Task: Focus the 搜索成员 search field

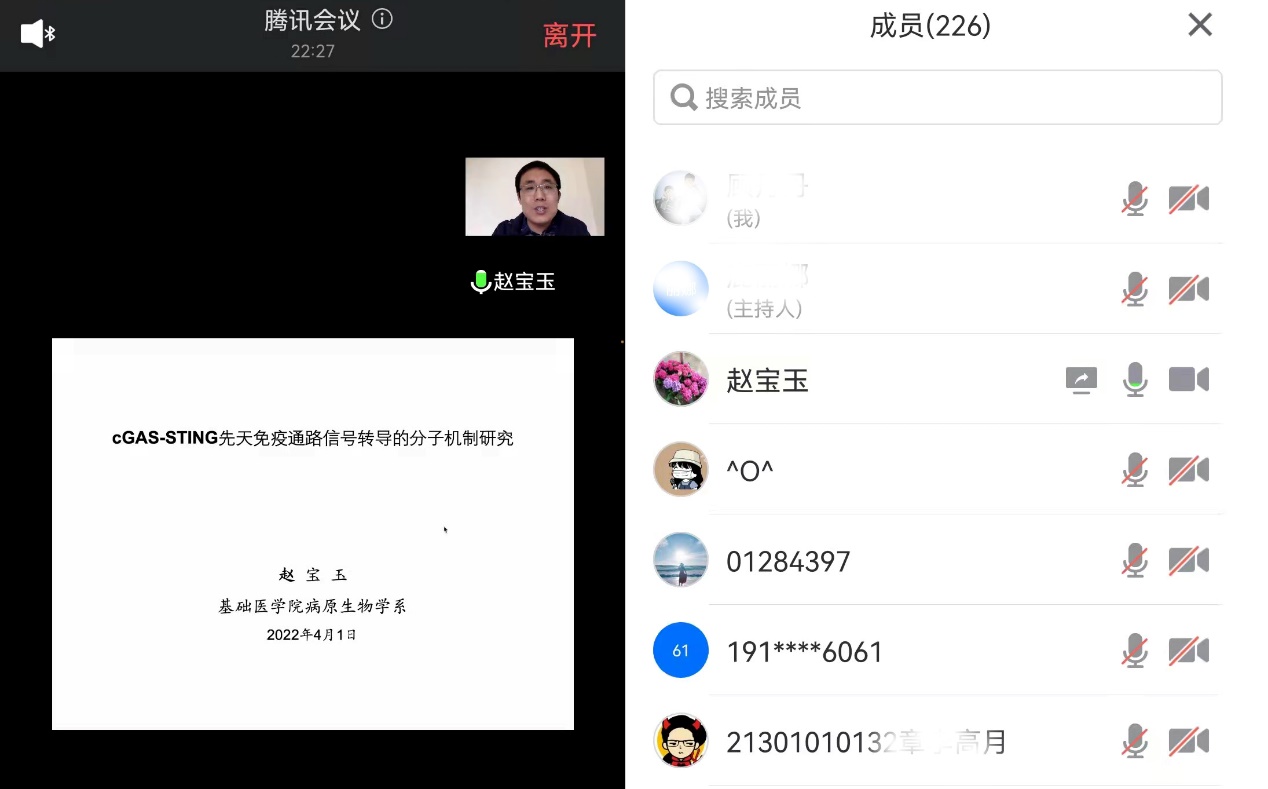Action: point(937,98)
